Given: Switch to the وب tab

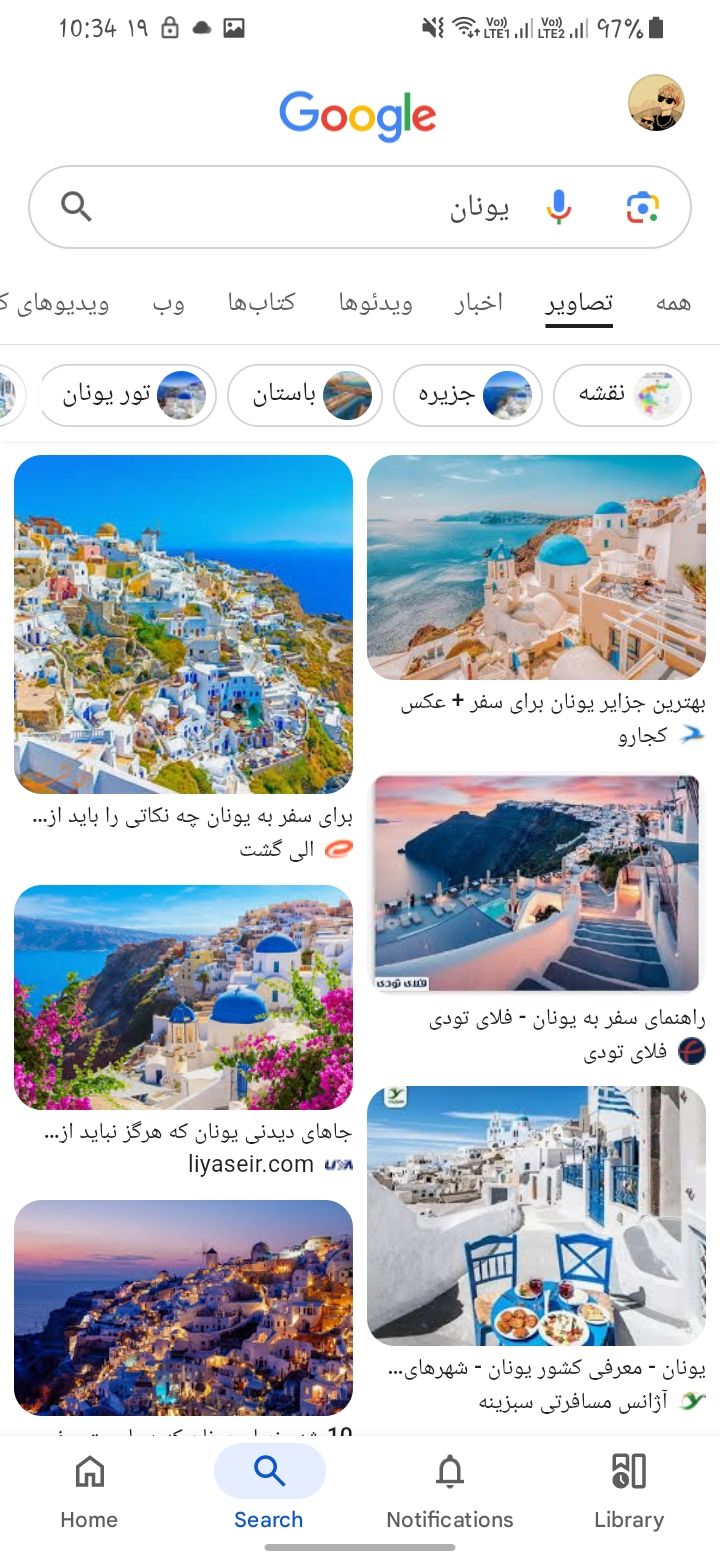Looking at the screenshot, I should [168, 304].
